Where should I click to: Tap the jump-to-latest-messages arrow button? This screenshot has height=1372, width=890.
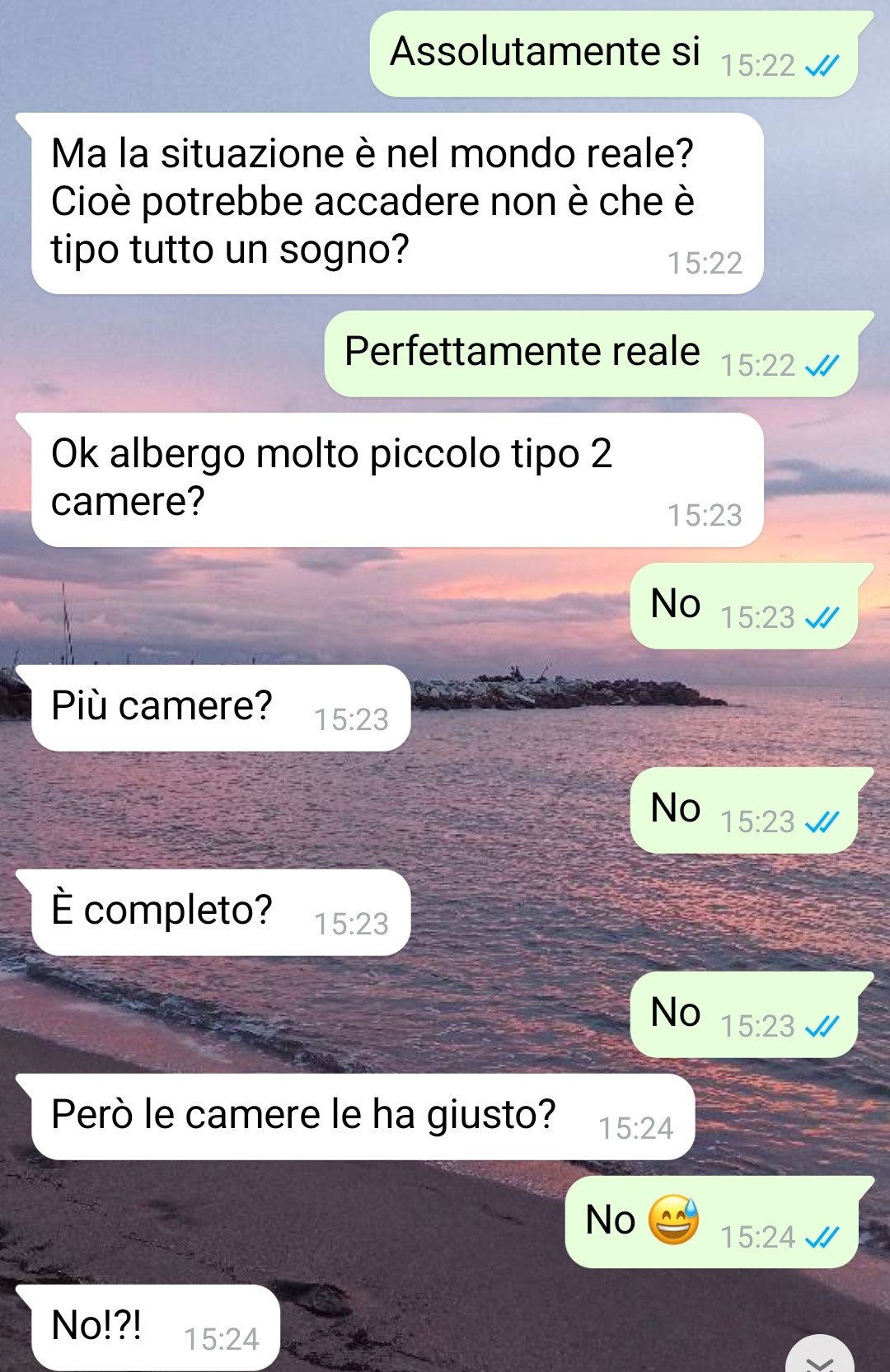(x=819, y=1357)
